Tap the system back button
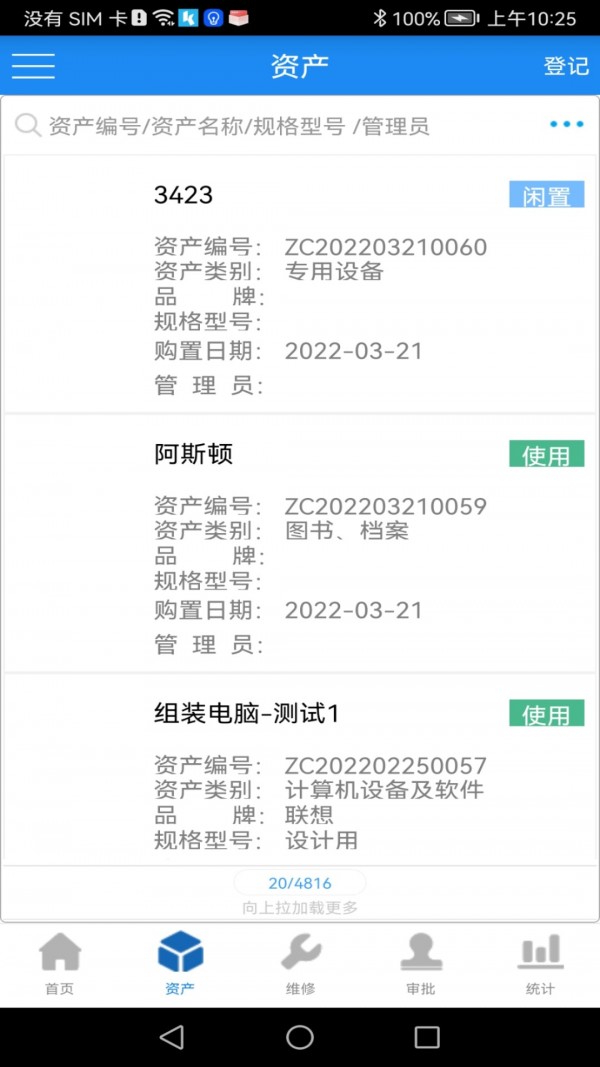This screenshot has height=1067, width=600. (x=172, y=1037)
